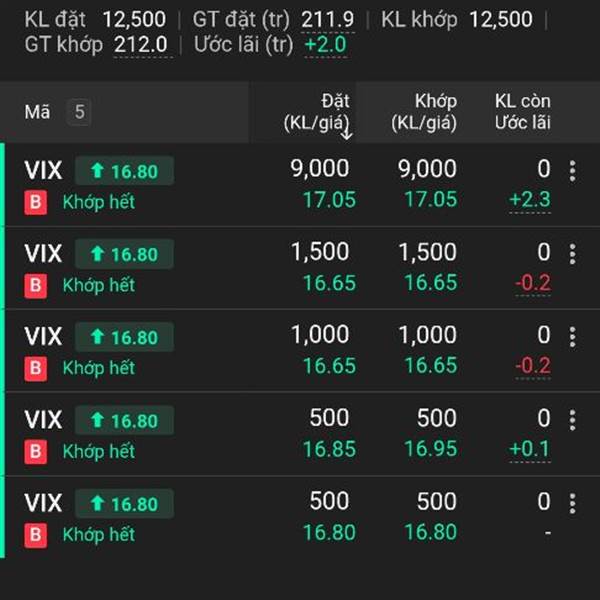Open overflow menu for the 1,000 VIX order

coord(572,337)
